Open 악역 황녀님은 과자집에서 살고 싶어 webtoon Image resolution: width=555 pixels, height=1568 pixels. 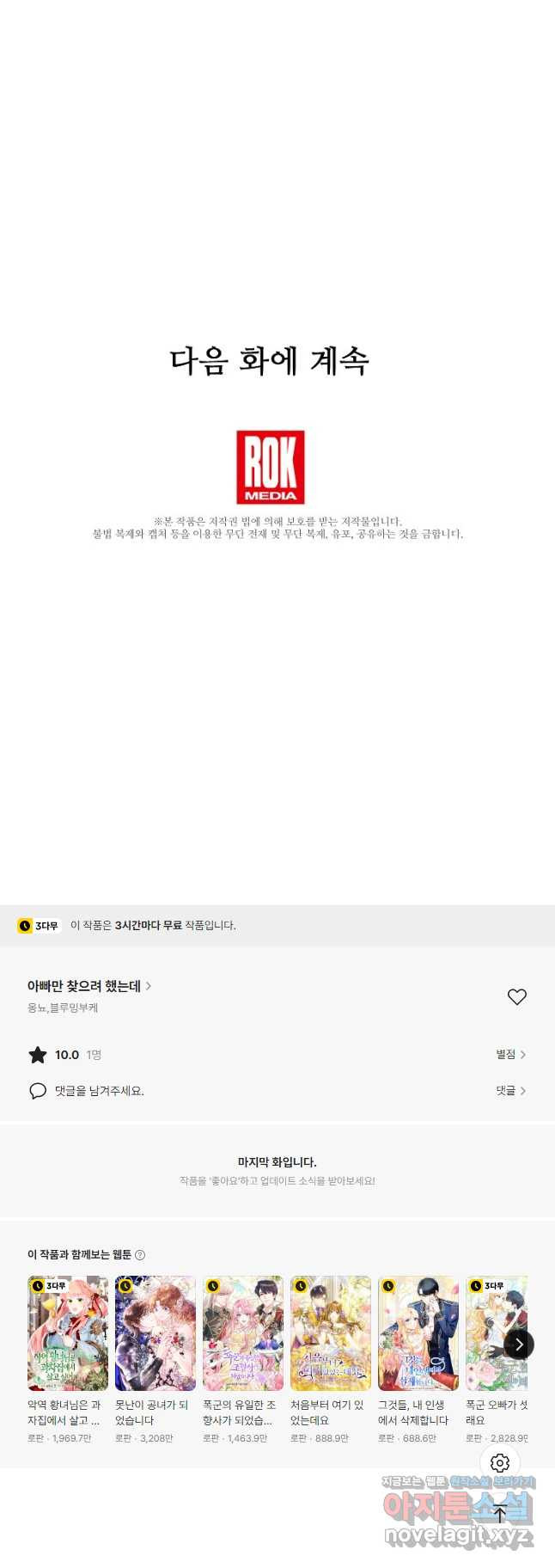(68, 1333)
